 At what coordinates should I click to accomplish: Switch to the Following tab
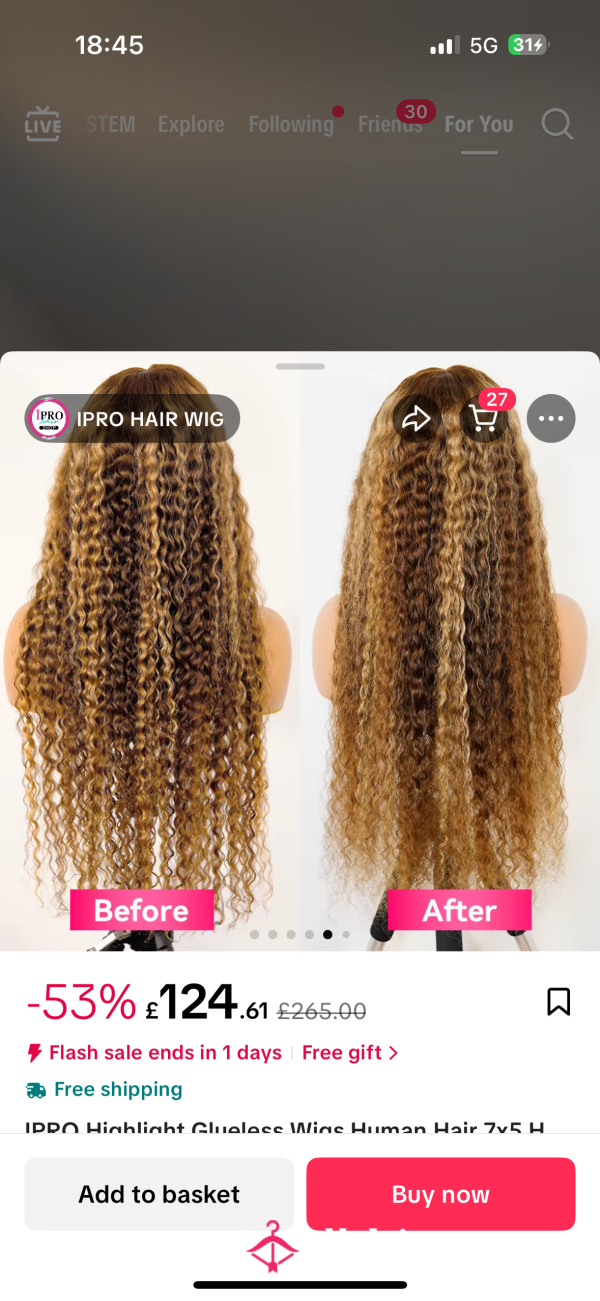point(291,125)
